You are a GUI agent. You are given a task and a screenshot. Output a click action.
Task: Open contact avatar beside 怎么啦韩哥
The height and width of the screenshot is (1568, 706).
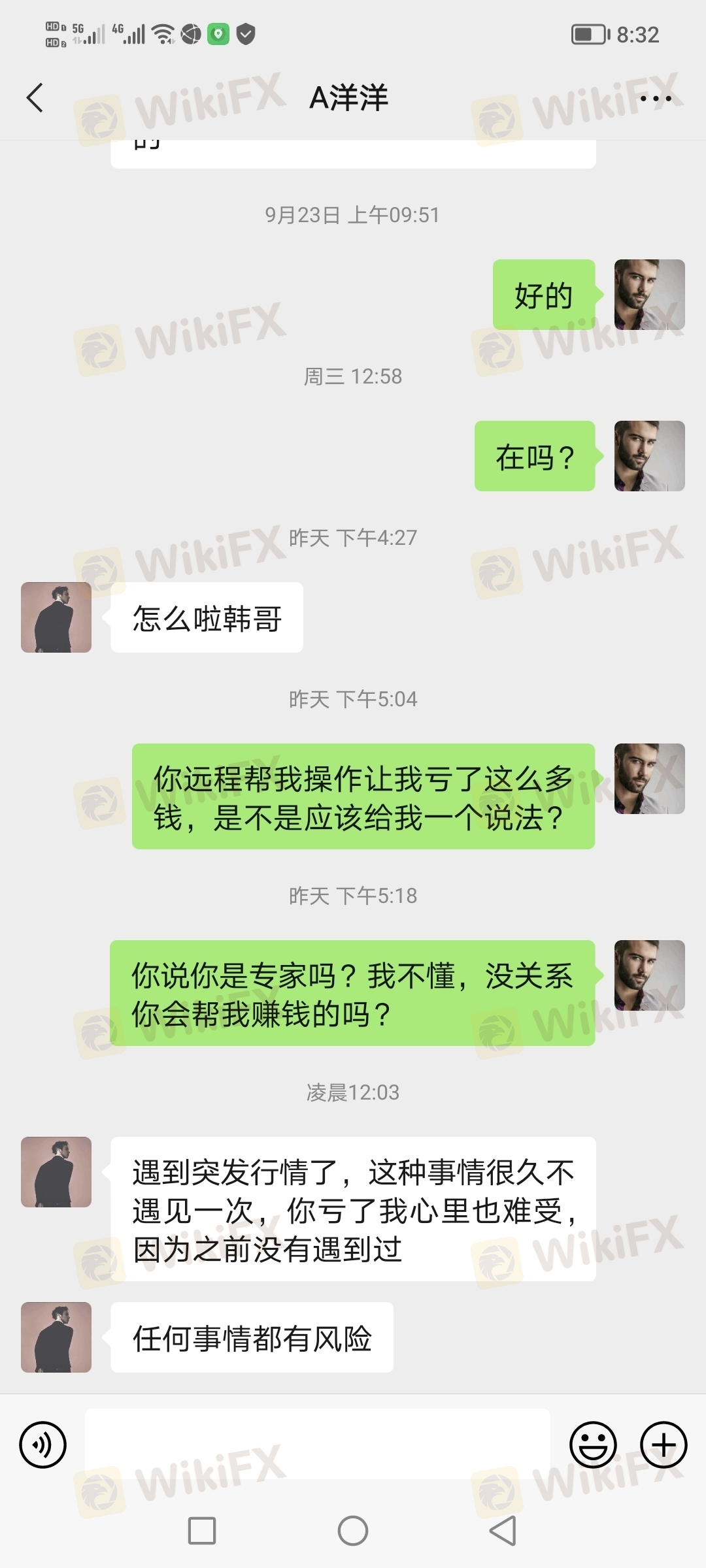(56, 617)
